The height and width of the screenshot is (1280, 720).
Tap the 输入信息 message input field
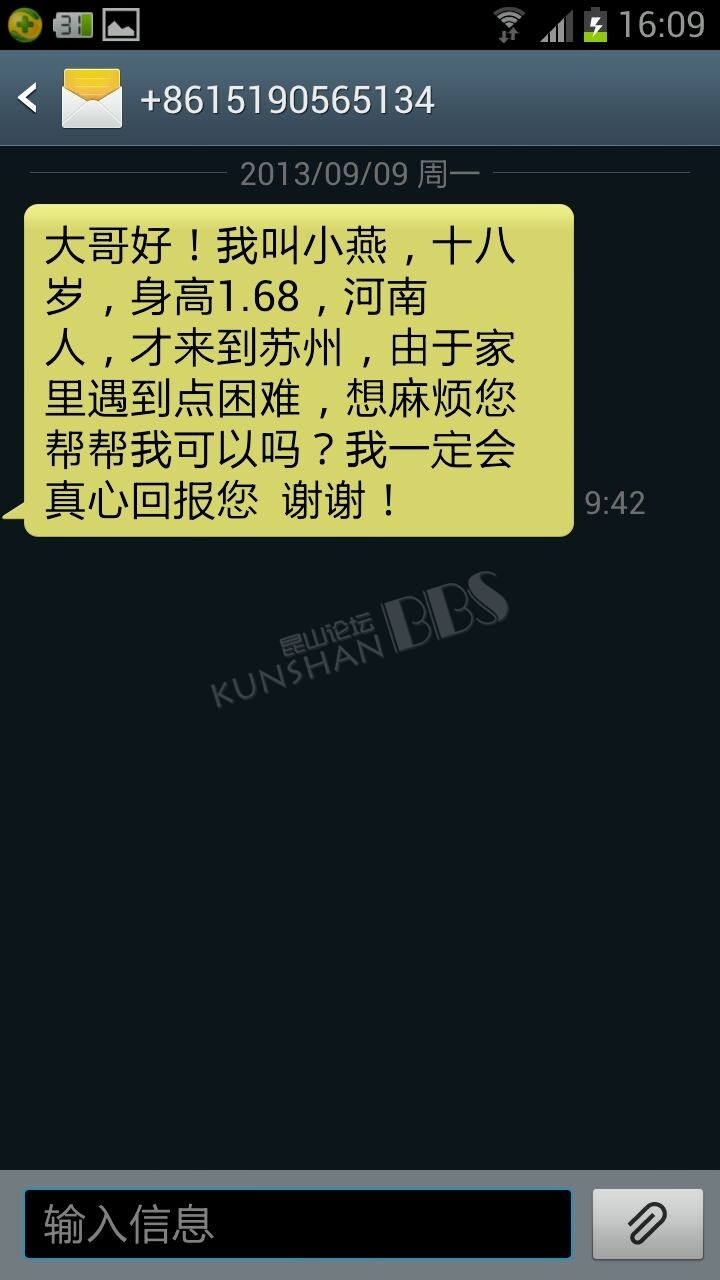[298, 1224]
